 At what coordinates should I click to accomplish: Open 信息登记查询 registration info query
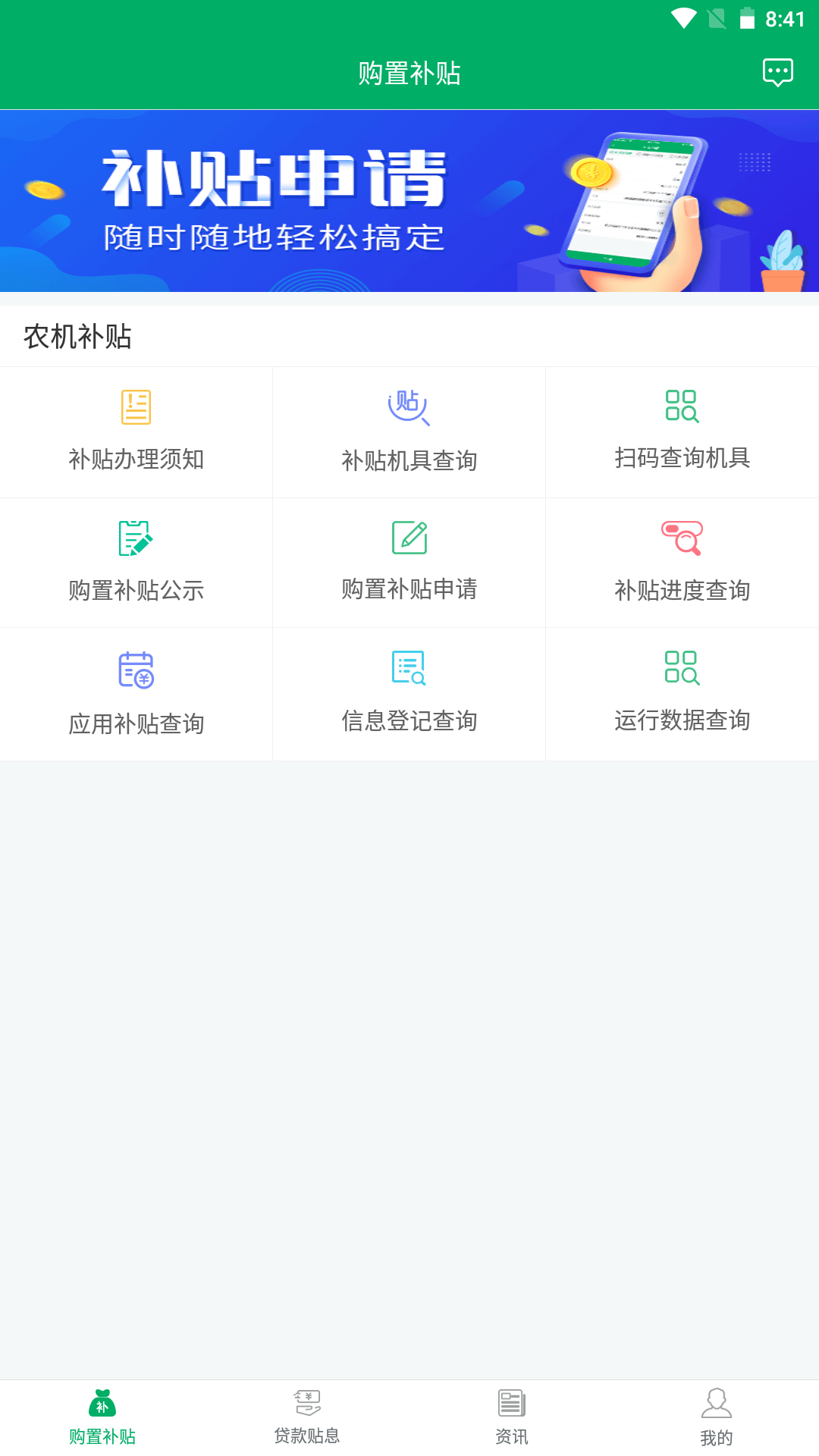pos(409,694)
